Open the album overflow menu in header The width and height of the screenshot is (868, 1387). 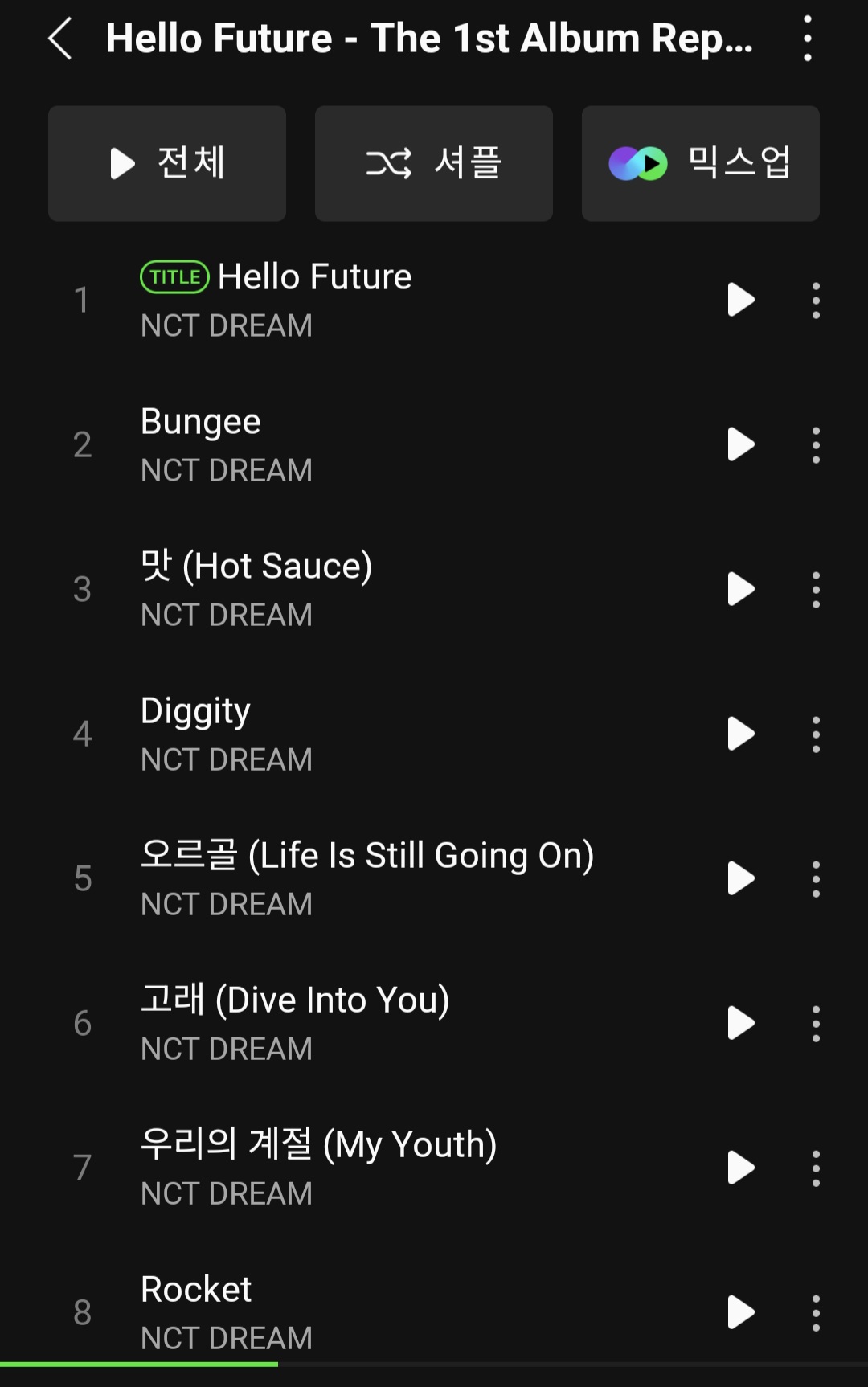[x=807, y=39]
